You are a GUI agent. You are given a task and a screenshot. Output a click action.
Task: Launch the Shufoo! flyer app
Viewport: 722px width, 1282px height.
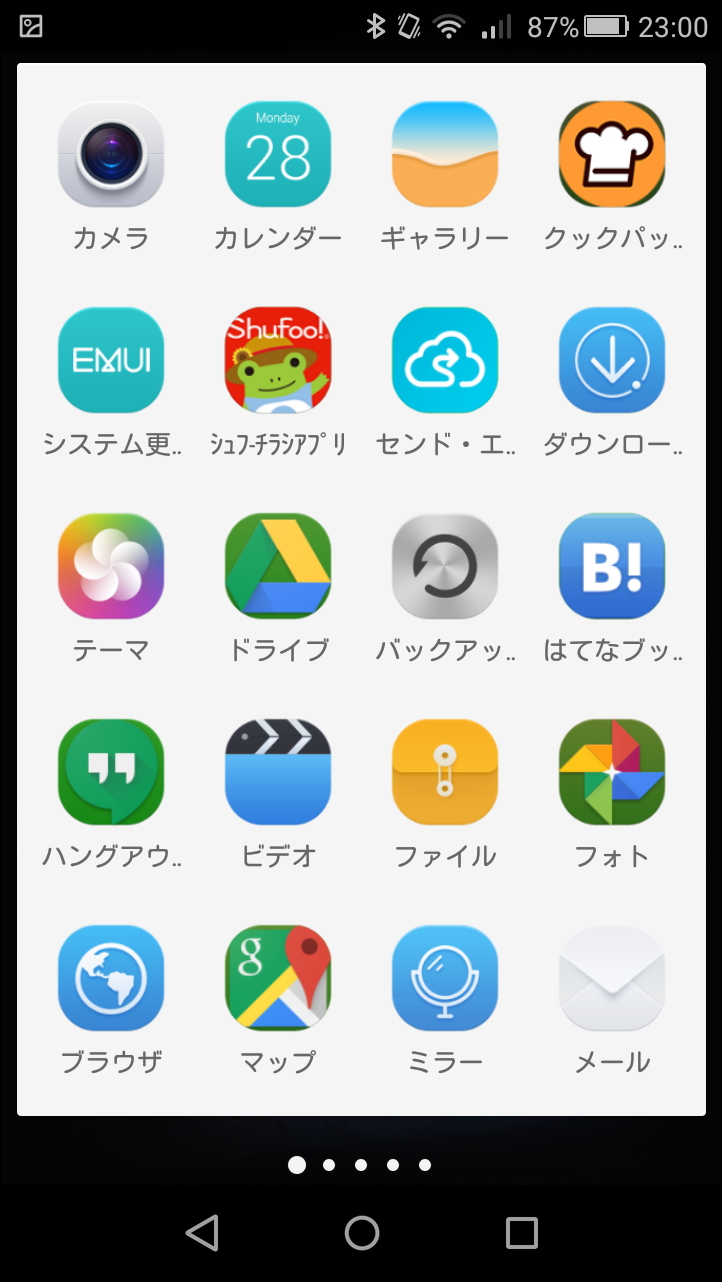278,360
